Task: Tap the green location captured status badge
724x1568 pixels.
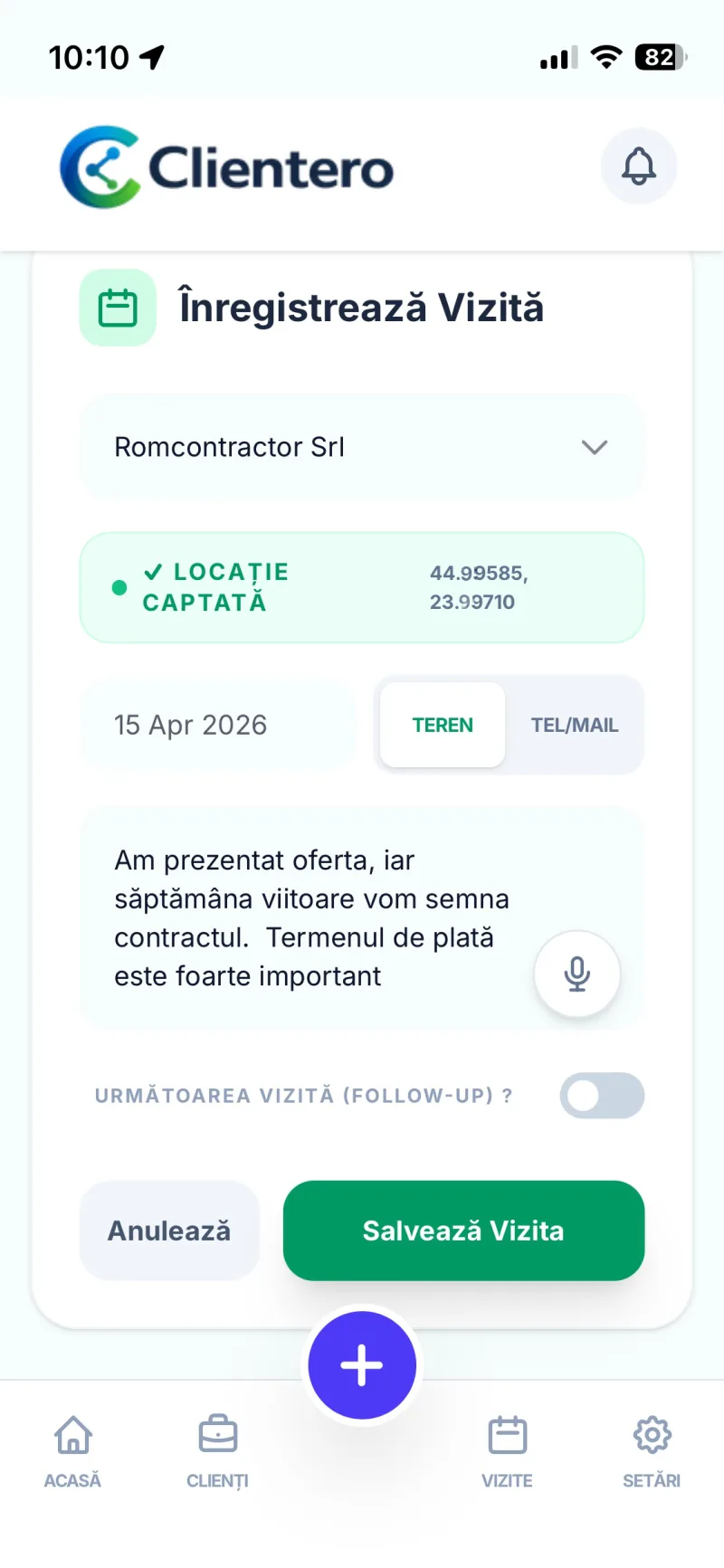Action: pyautogui.click(x=362, y=587)
